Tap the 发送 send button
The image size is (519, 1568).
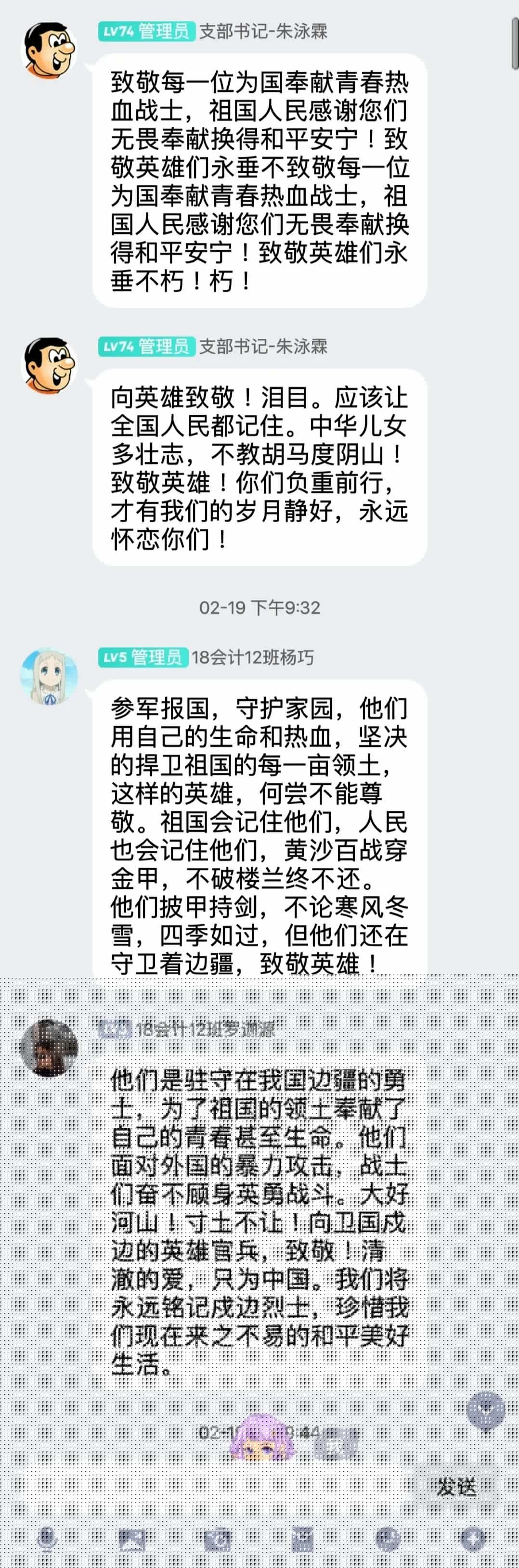[456, 1487]
